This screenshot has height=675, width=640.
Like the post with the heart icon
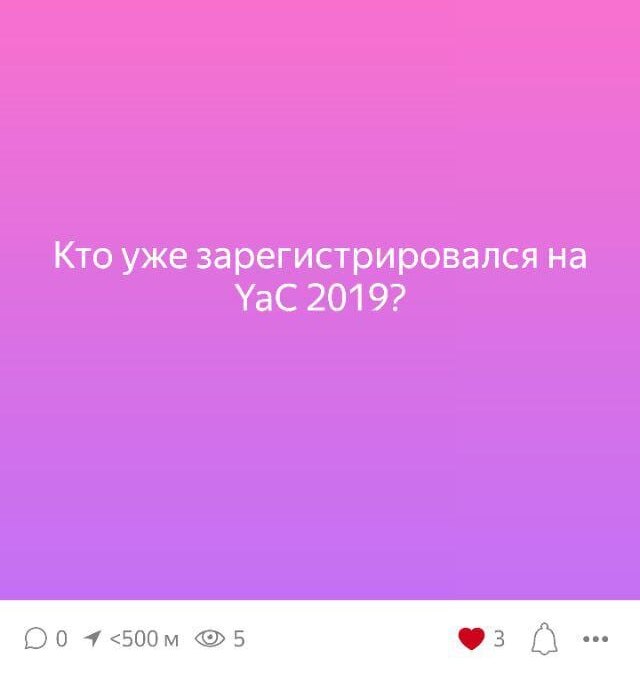click(471, 638)
